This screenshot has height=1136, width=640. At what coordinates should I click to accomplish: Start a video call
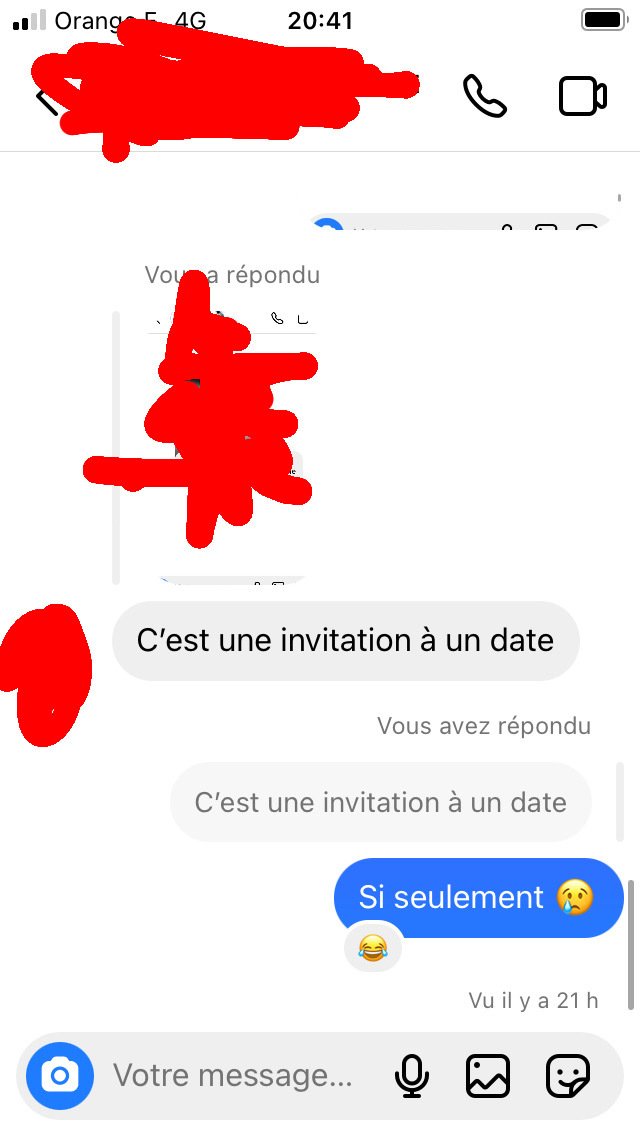point(582,96)
